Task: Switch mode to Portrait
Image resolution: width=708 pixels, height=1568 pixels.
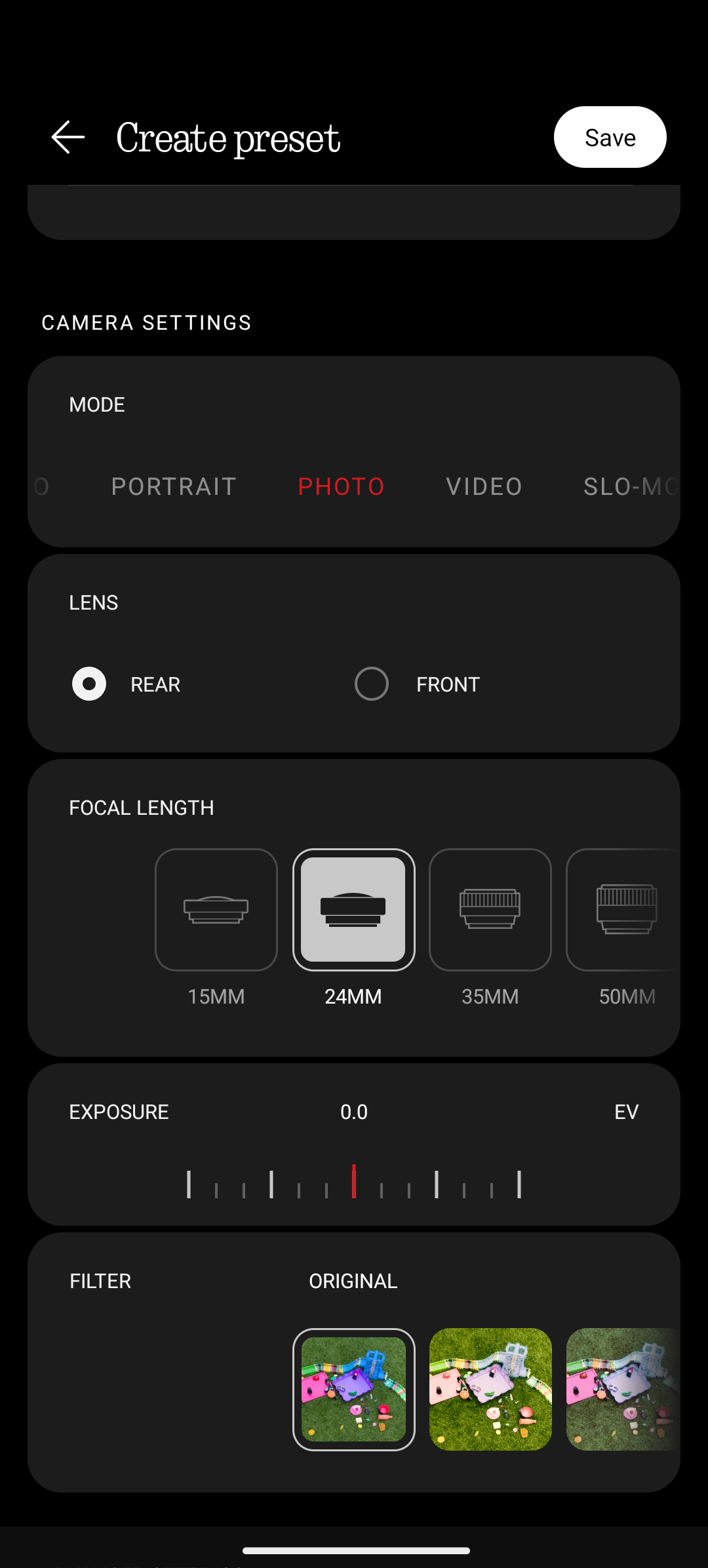Action: (x=174, y=486)
